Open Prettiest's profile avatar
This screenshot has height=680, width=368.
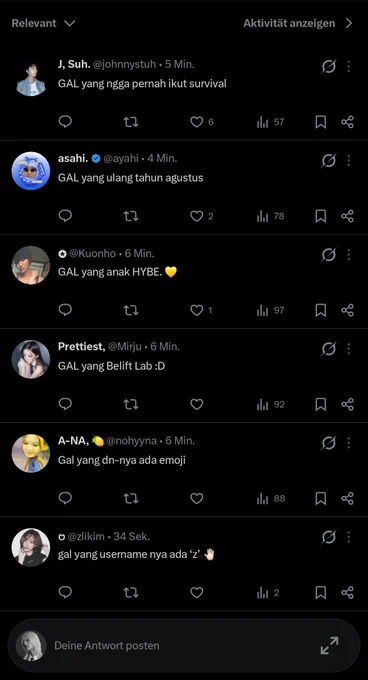click(31, 359)
